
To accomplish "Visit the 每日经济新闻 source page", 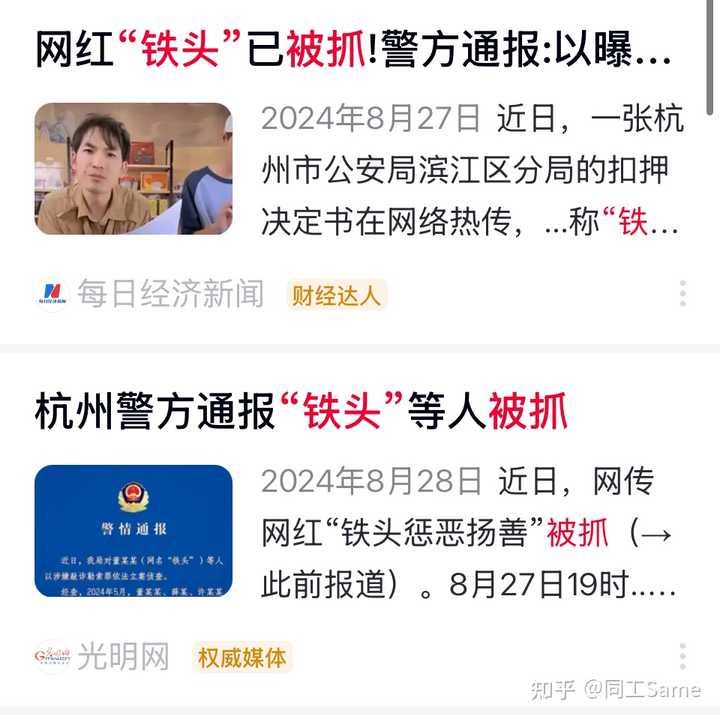I will click(x=170, y=294).
